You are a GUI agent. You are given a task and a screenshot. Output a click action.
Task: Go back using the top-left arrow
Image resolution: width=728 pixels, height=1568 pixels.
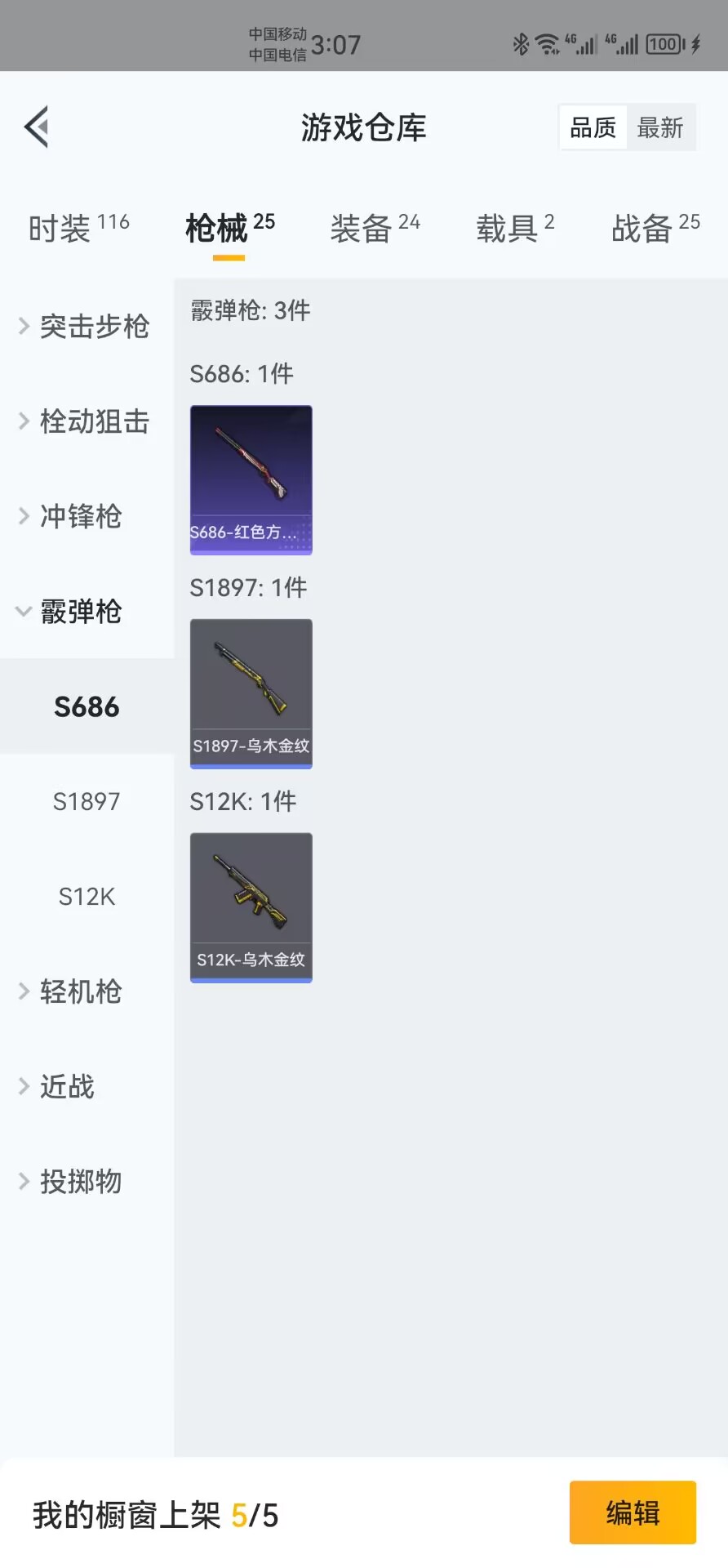37,127
